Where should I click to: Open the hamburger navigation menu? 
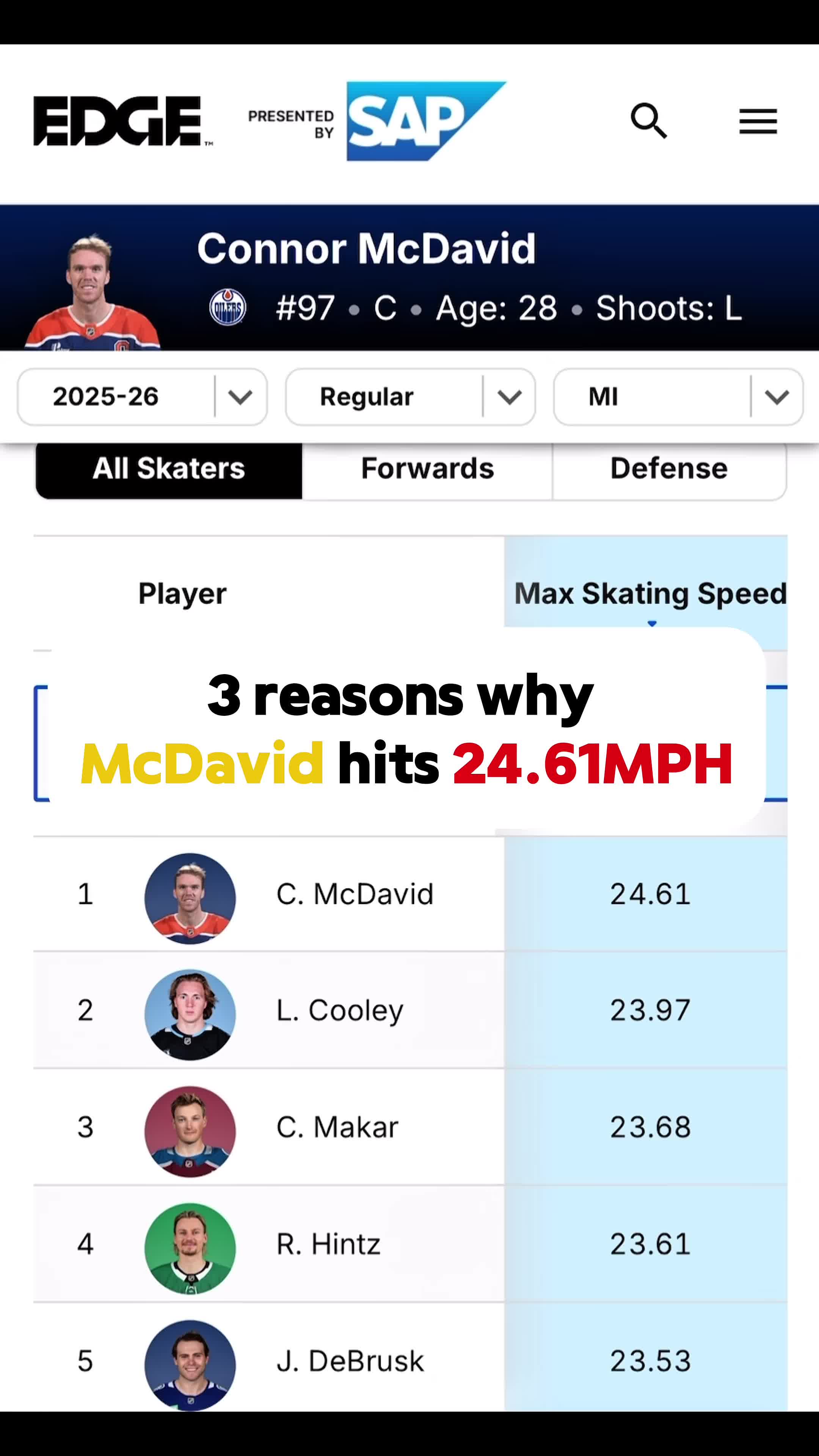coord(758,121)
